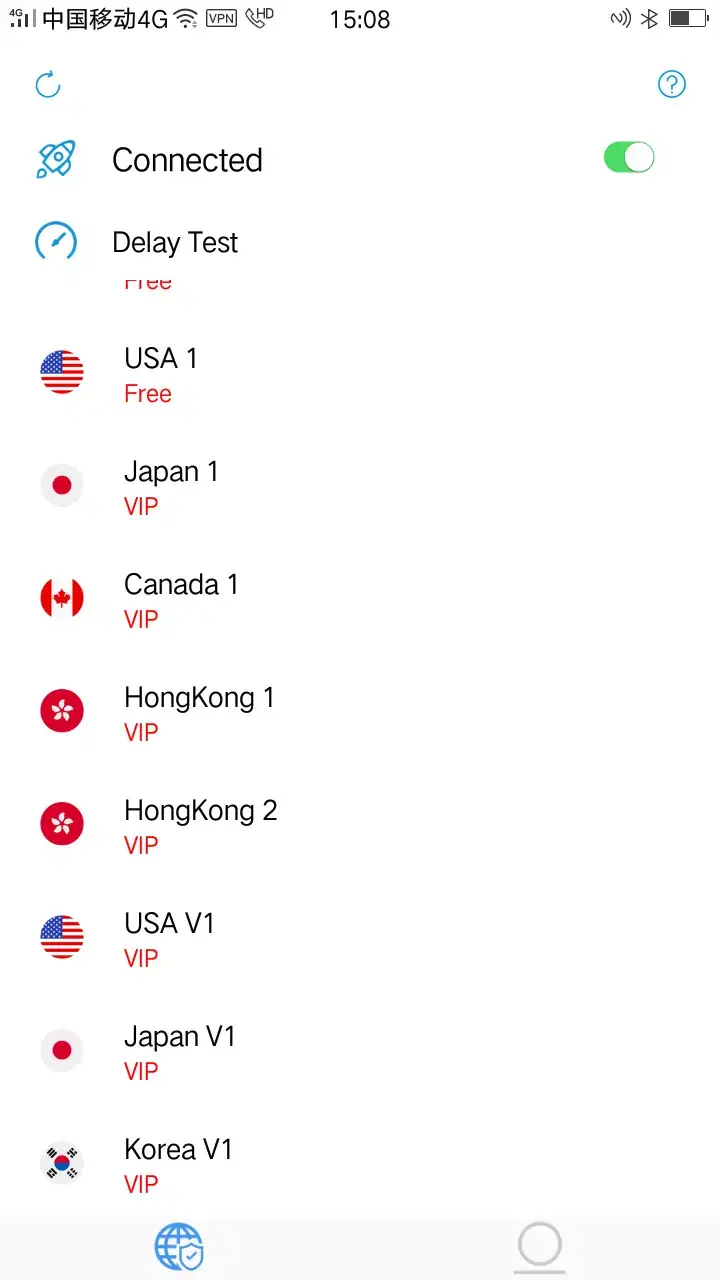Select the globe shield icon in bottom bar
The width and height of the screenshot is (720, 1280).
(179, 1245)
